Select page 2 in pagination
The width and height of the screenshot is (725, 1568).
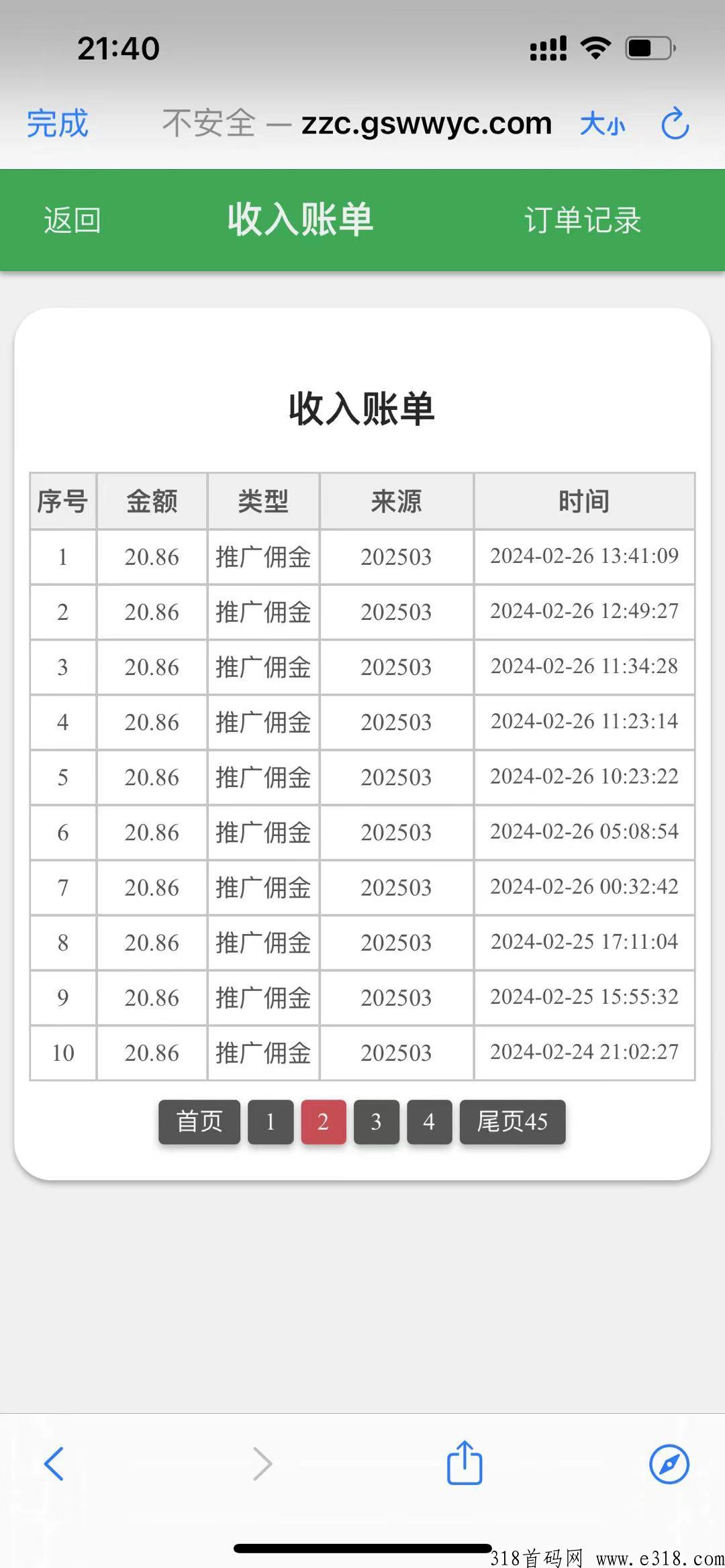pyautogui.click(x=324, y=1122)
